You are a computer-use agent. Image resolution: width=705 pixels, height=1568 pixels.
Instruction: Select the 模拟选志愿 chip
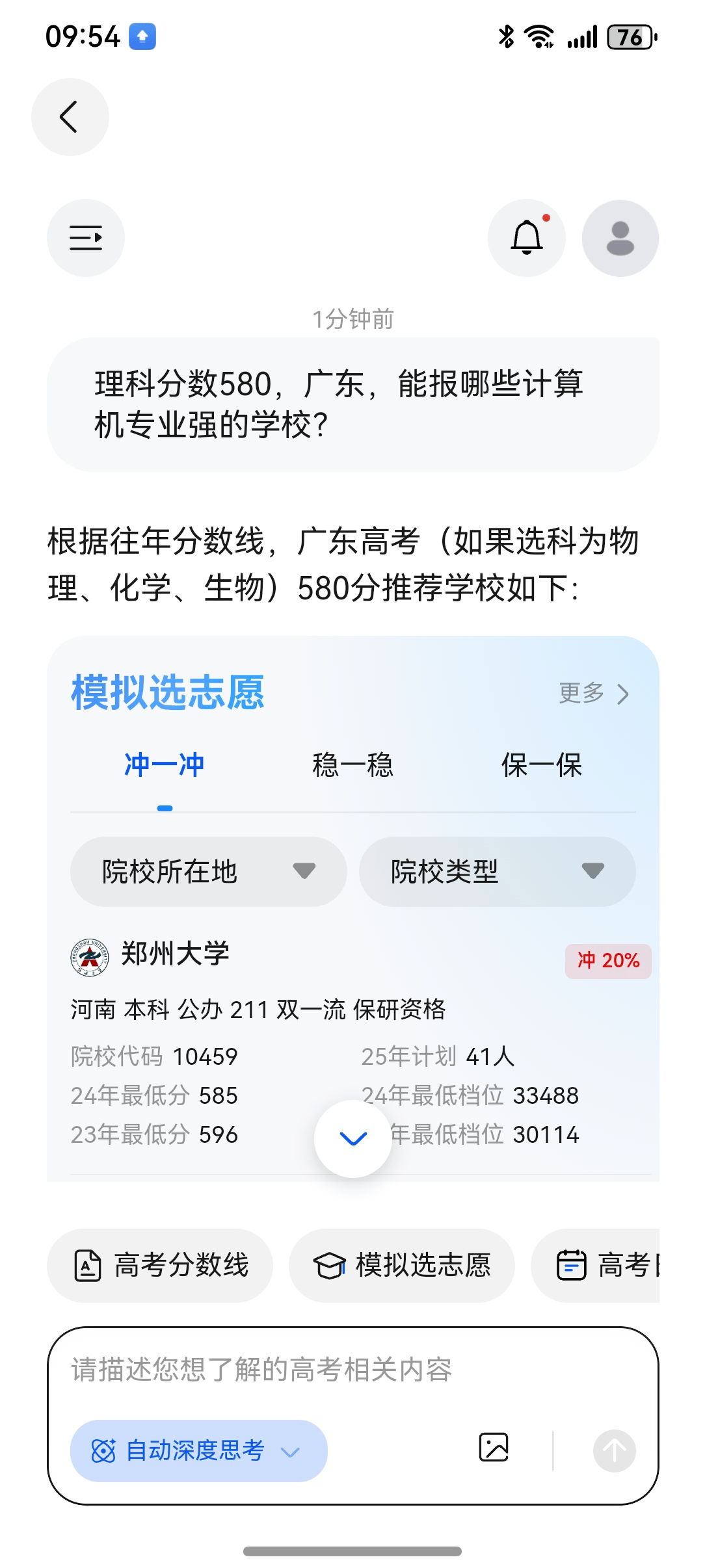click(x=402, y=1265)
